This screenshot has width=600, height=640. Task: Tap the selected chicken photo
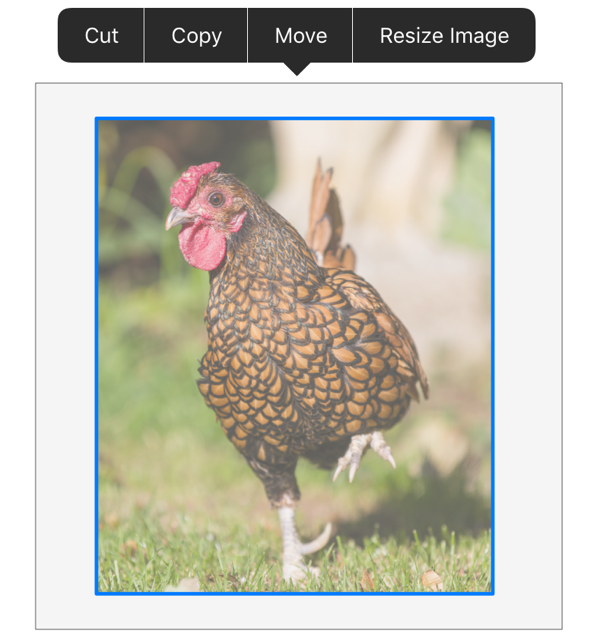pos(295,357)
